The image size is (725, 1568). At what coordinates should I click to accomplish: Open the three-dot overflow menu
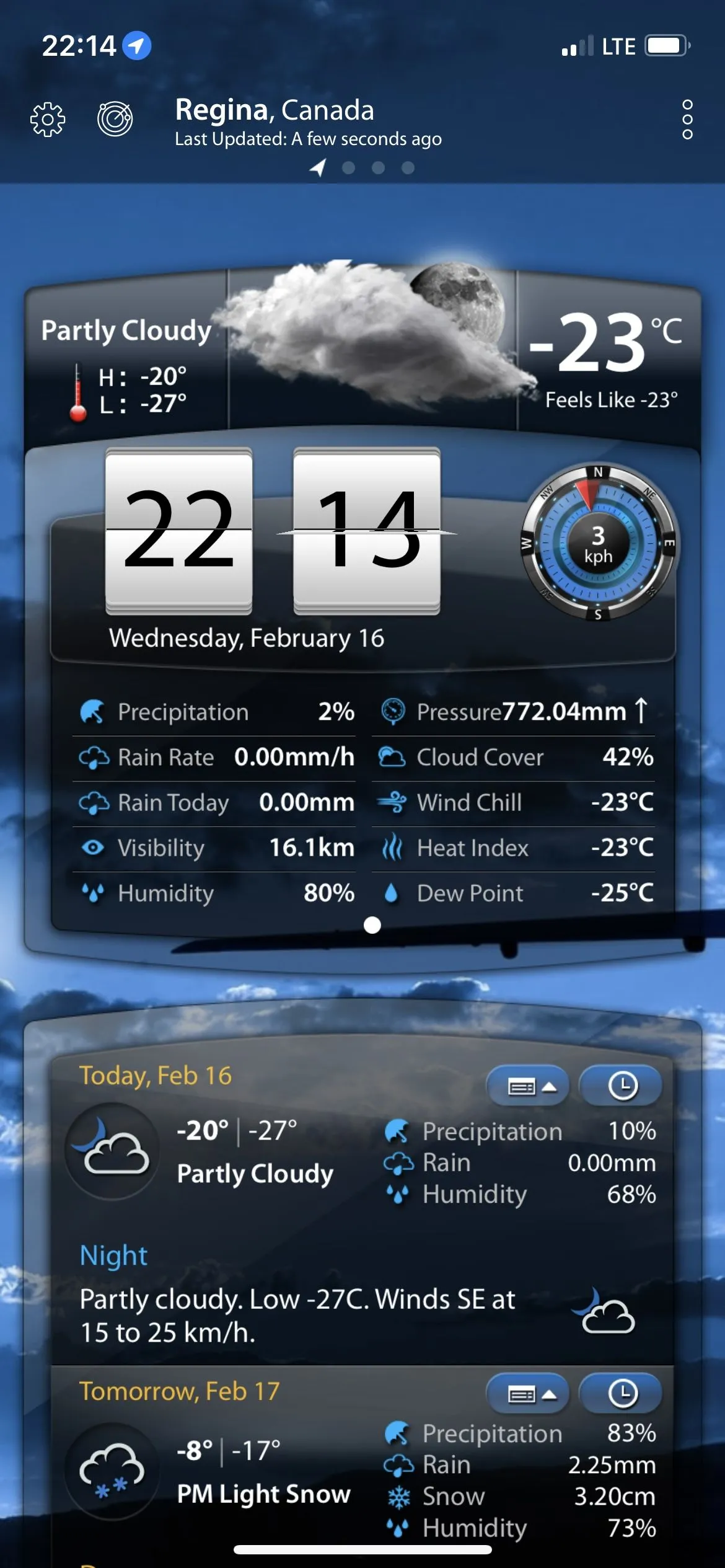687,119
